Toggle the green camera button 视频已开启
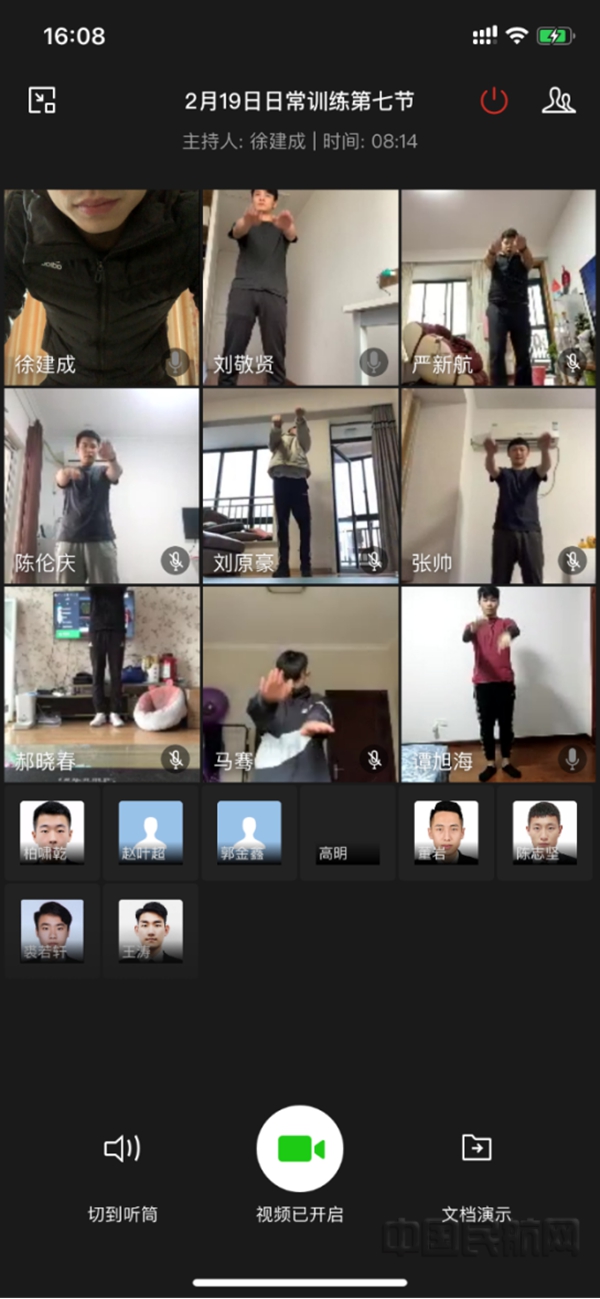 pyautogui.click(x=300, y=1150)
